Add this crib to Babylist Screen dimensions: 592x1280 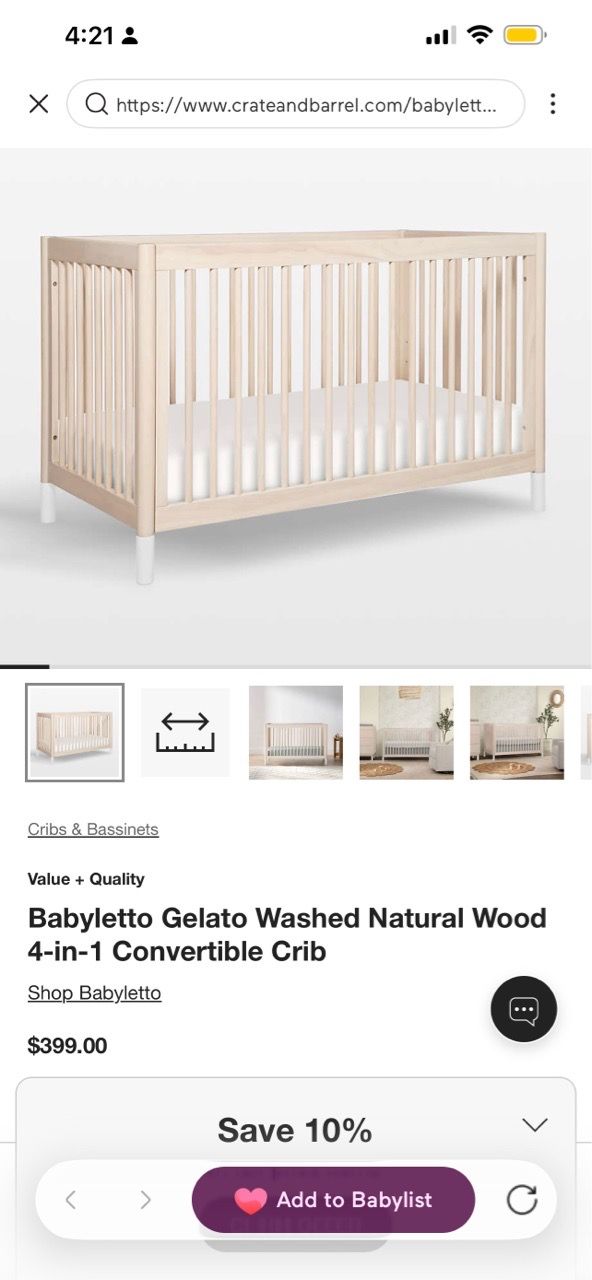pyautogui.click(x=333, y=1200)
